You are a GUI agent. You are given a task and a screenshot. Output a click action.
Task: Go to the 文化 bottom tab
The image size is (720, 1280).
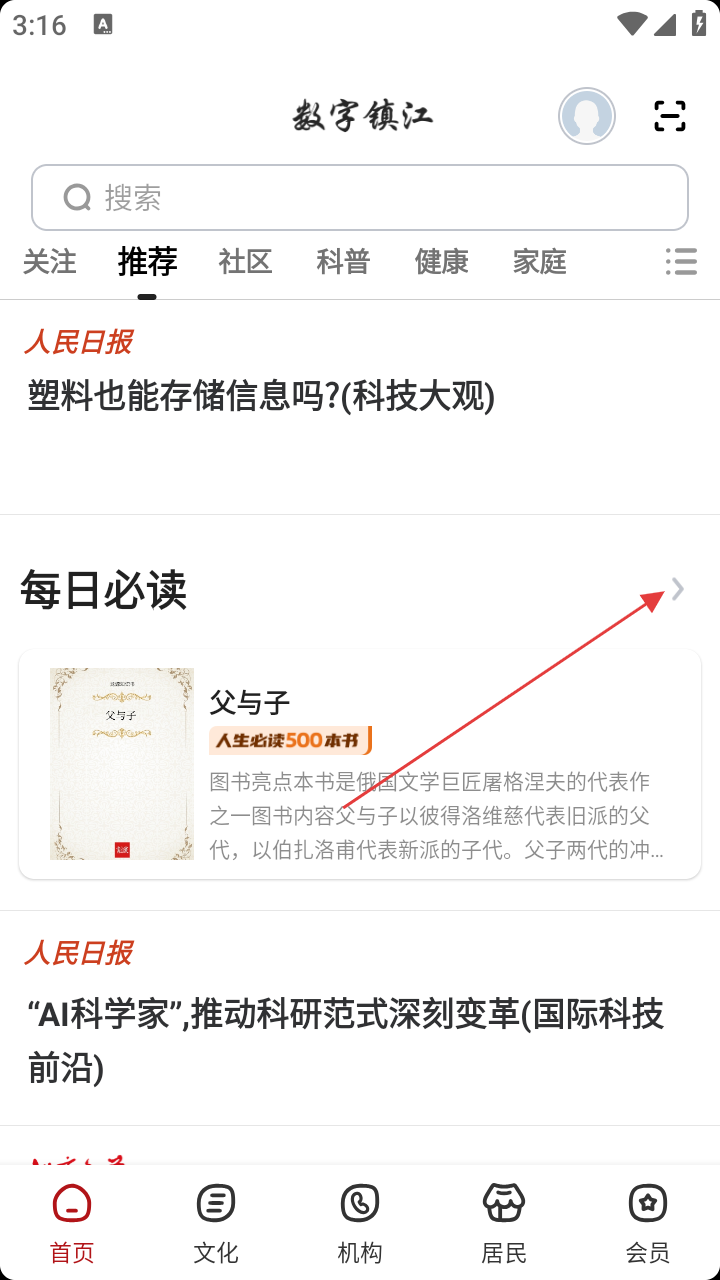(216, 1222)
